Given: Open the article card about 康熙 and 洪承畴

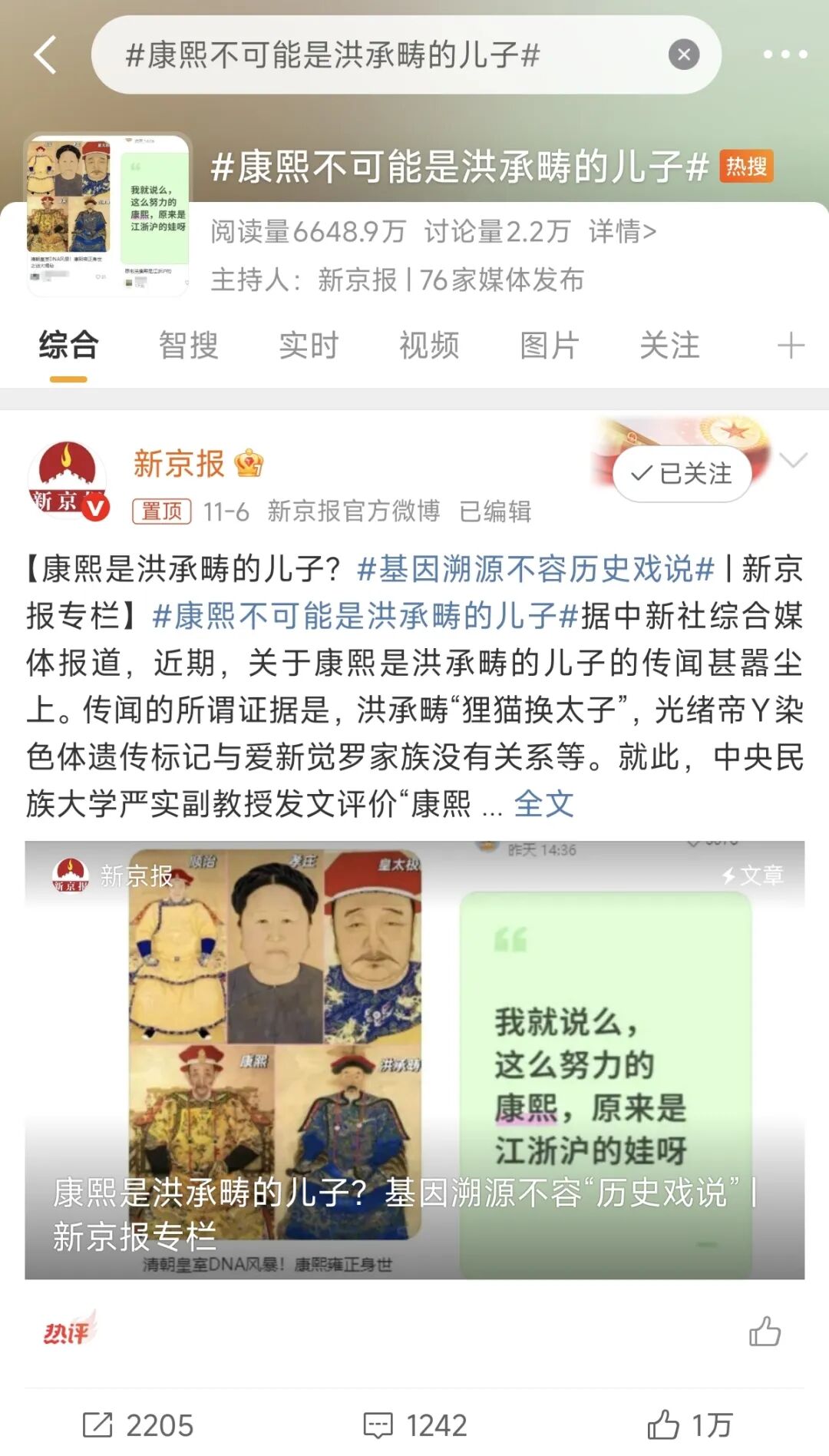Looking at the screenshot, I should pos(414,1060).
